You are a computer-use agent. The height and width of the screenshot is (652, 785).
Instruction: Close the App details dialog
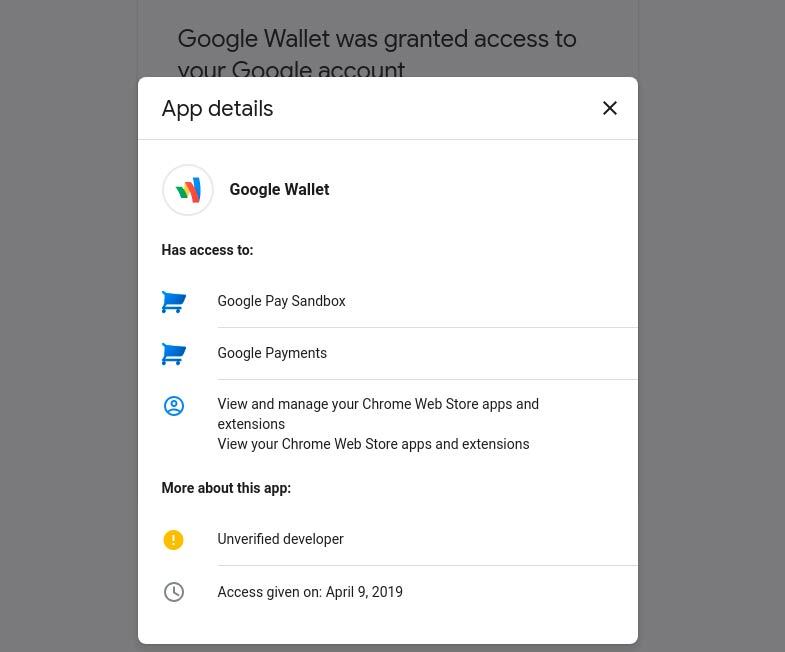[609, 108]
